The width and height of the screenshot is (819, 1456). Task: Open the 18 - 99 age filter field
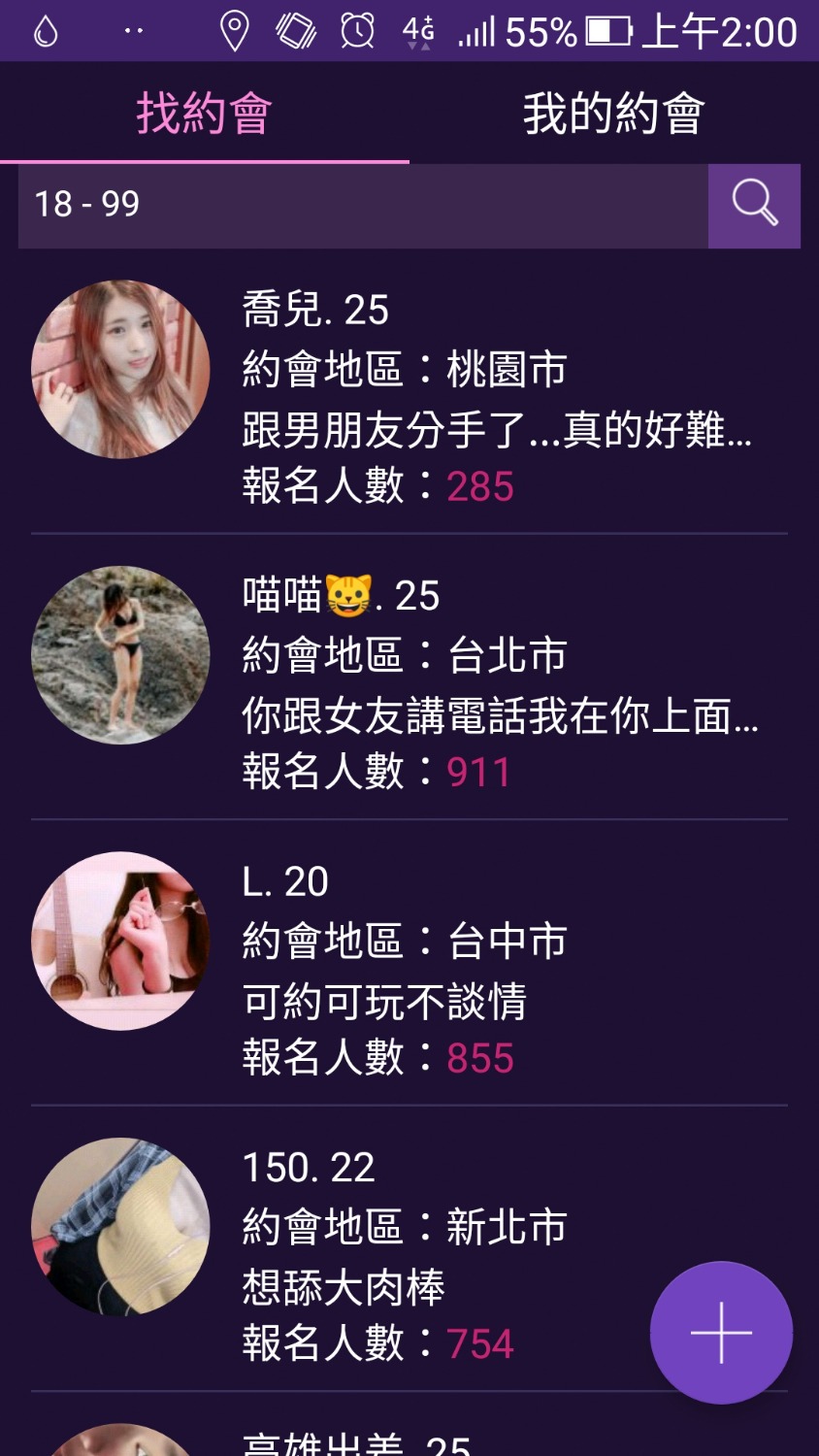[x=362, y=205]
